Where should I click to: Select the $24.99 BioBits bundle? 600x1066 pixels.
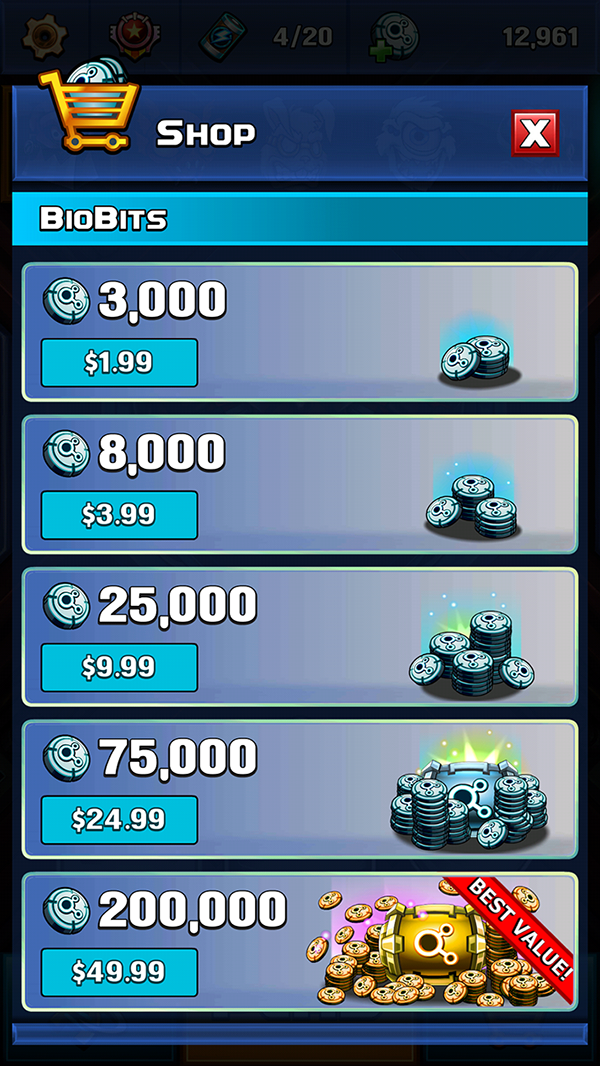(x=119, y=819)
